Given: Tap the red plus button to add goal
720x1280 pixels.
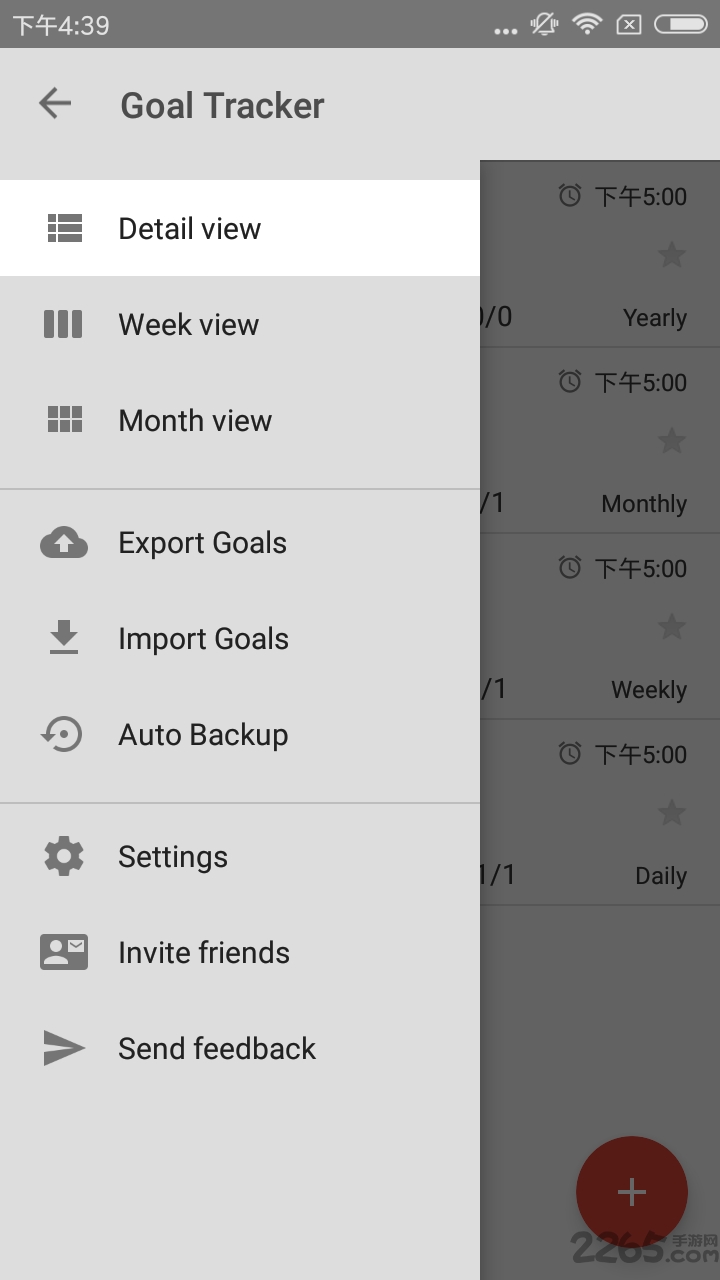Looking at the screenshot, I should coord(632,1192).
